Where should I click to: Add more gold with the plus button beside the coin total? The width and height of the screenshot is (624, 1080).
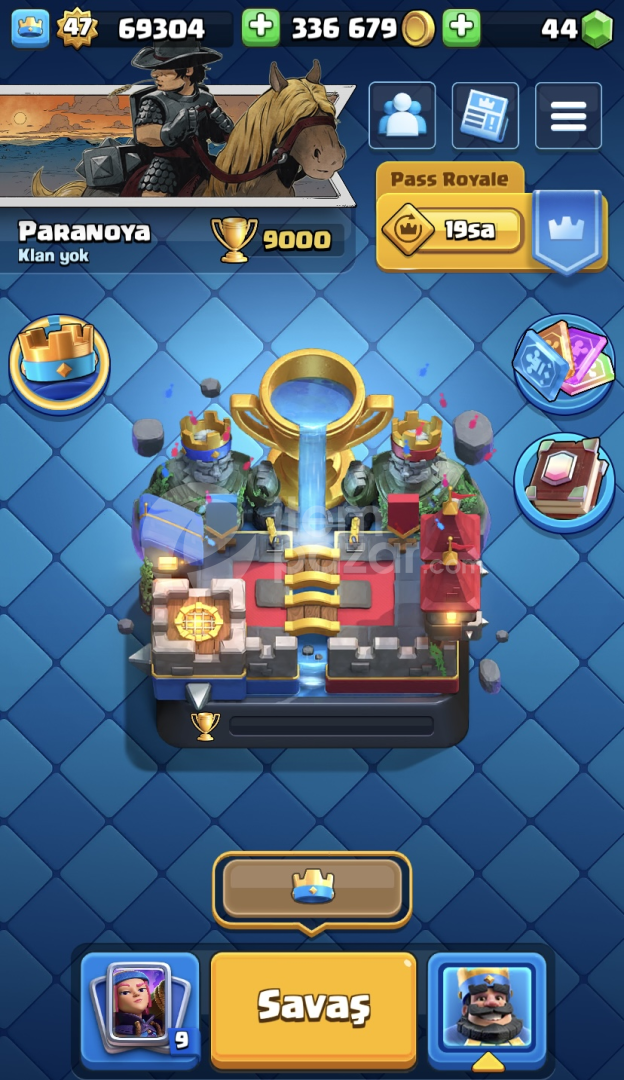(x=461, y=28)
